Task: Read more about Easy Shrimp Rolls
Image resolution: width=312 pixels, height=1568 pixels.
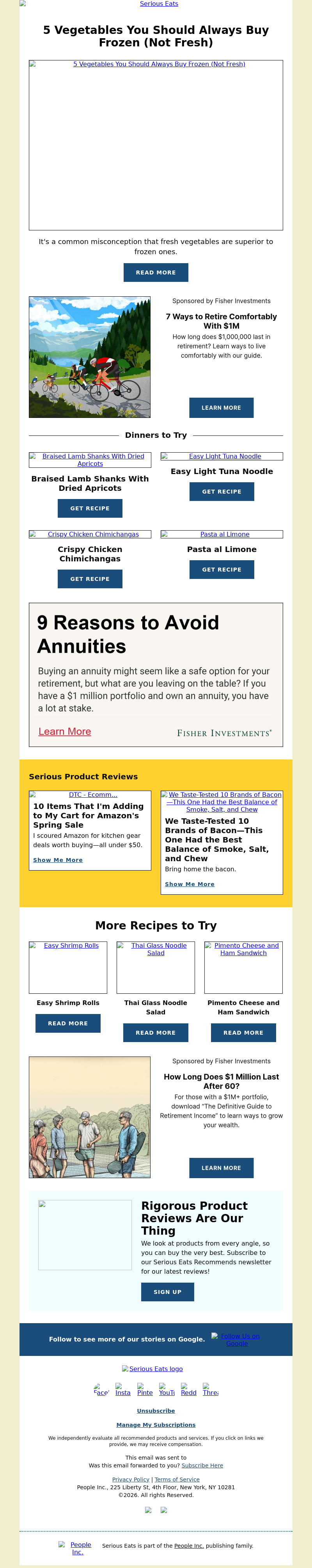Action: click(x=67, y=1023)
